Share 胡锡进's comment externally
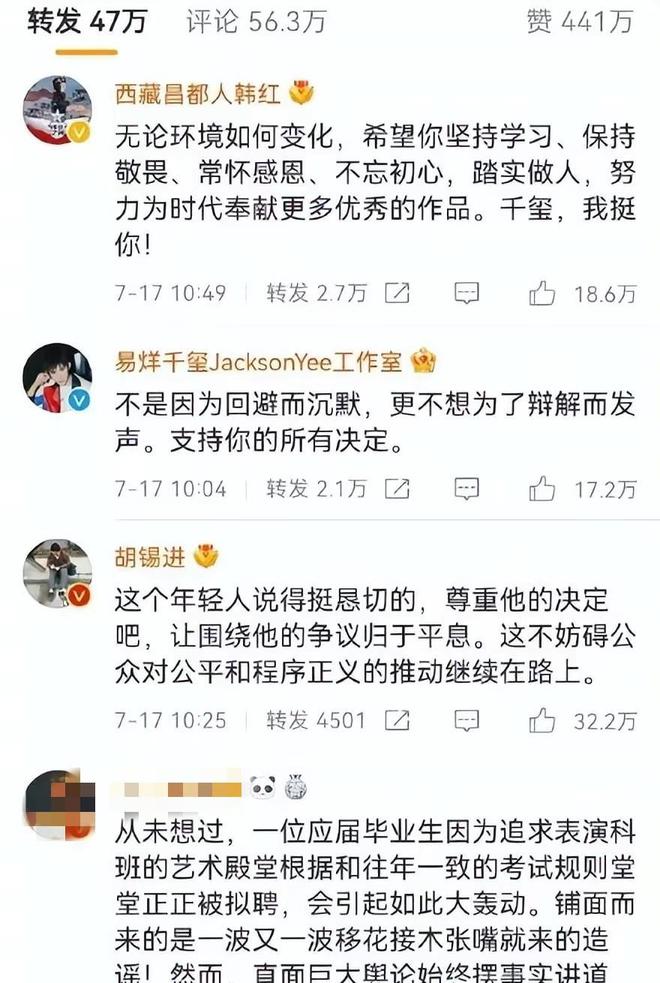660x983 pixels. 397,720
